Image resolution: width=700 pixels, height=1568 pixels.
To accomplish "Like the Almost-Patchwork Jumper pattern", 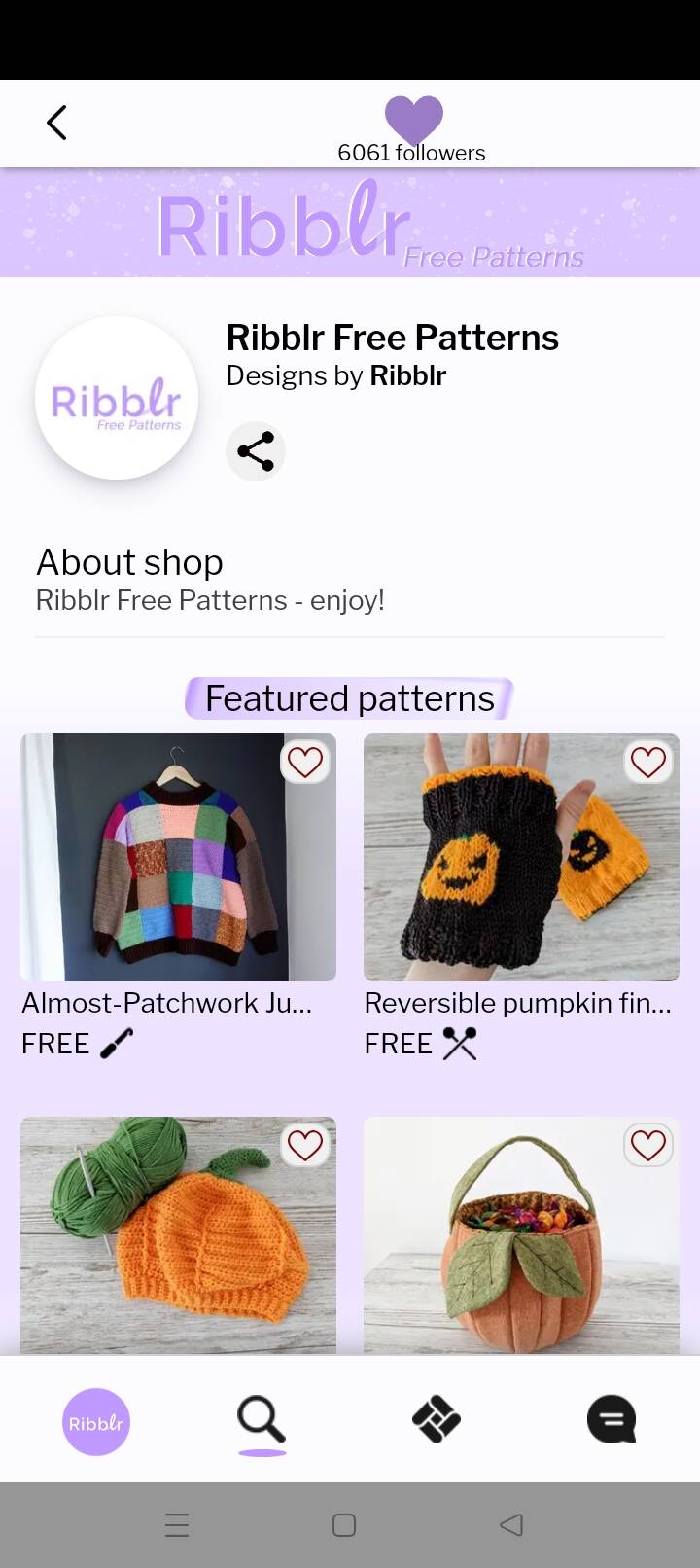I will point(304,762).
